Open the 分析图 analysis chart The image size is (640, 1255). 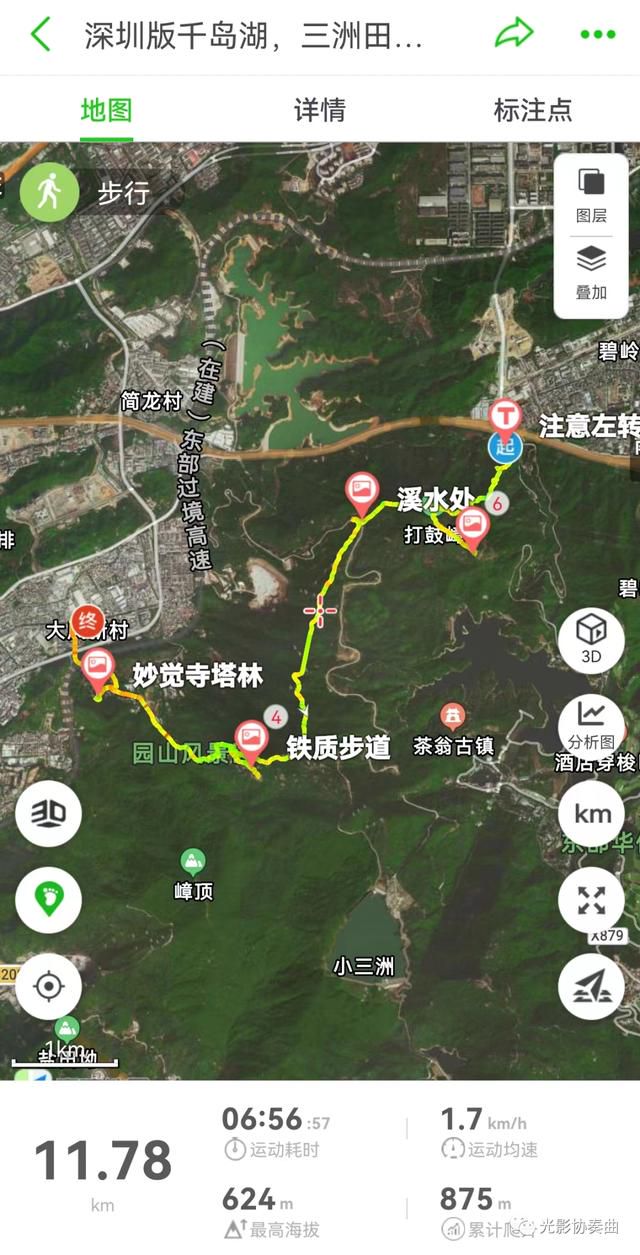click(592, 724)
